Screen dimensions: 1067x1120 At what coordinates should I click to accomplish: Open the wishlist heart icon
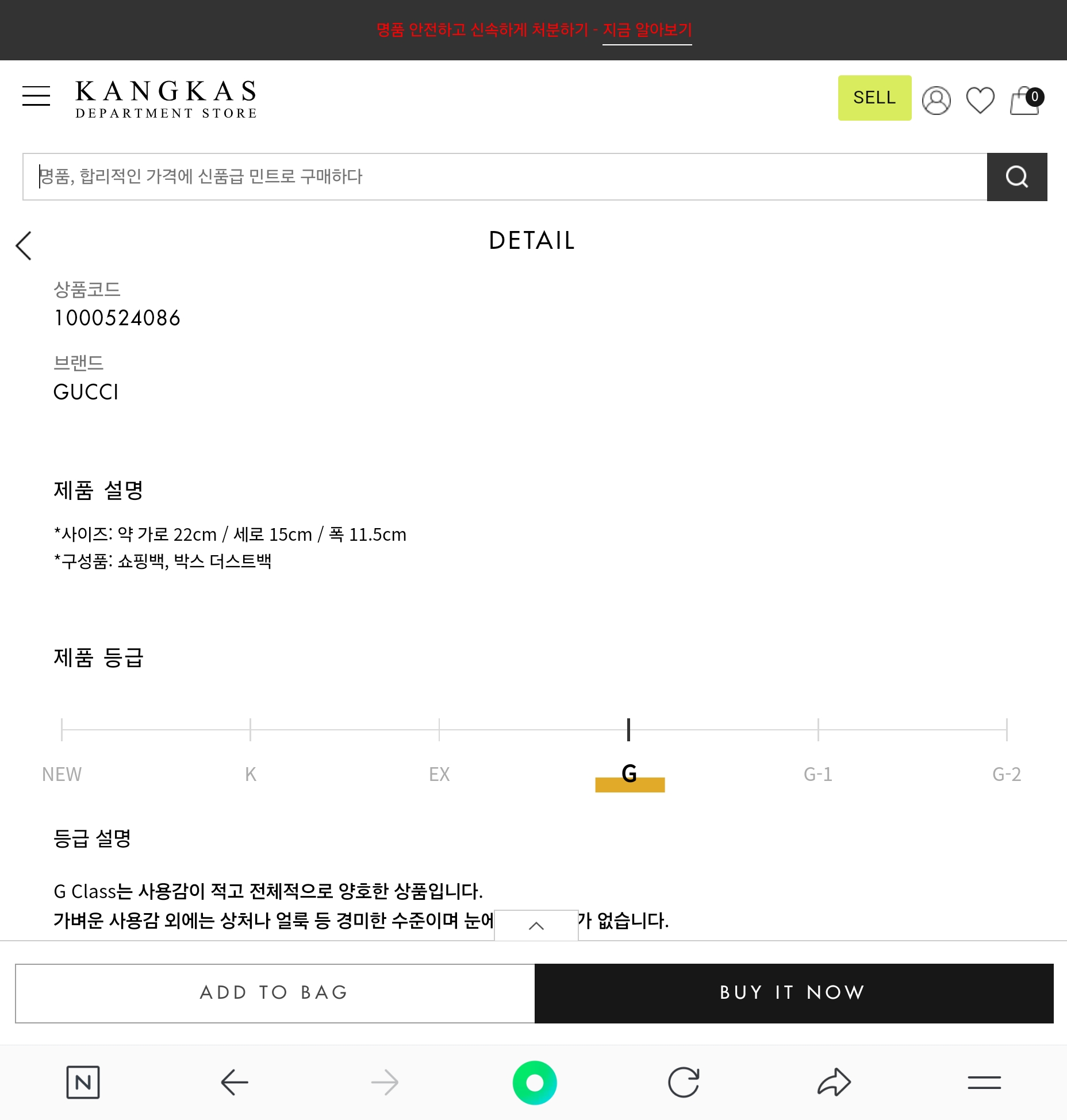[980, 101]
